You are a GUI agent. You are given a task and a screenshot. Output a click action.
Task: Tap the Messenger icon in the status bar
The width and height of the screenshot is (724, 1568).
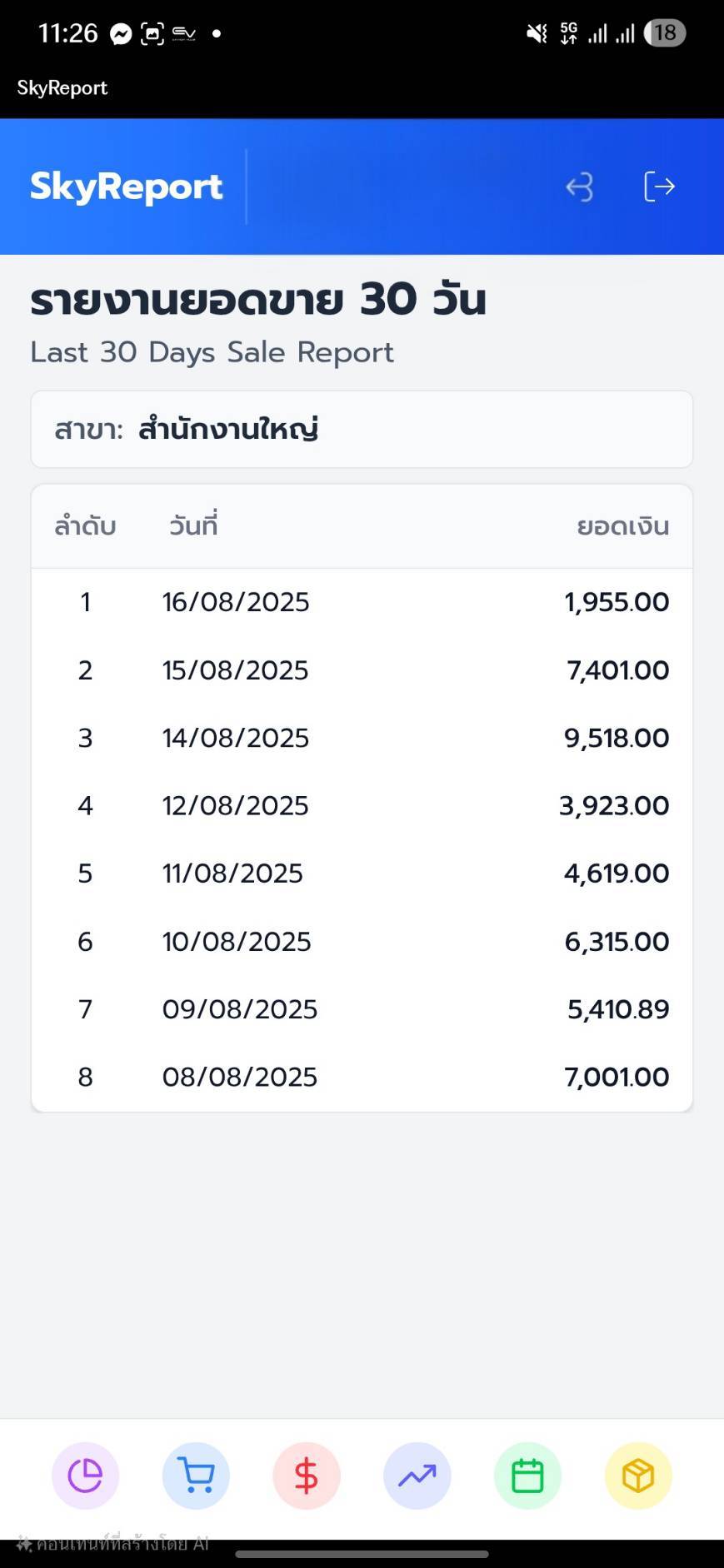pos(120,32)
